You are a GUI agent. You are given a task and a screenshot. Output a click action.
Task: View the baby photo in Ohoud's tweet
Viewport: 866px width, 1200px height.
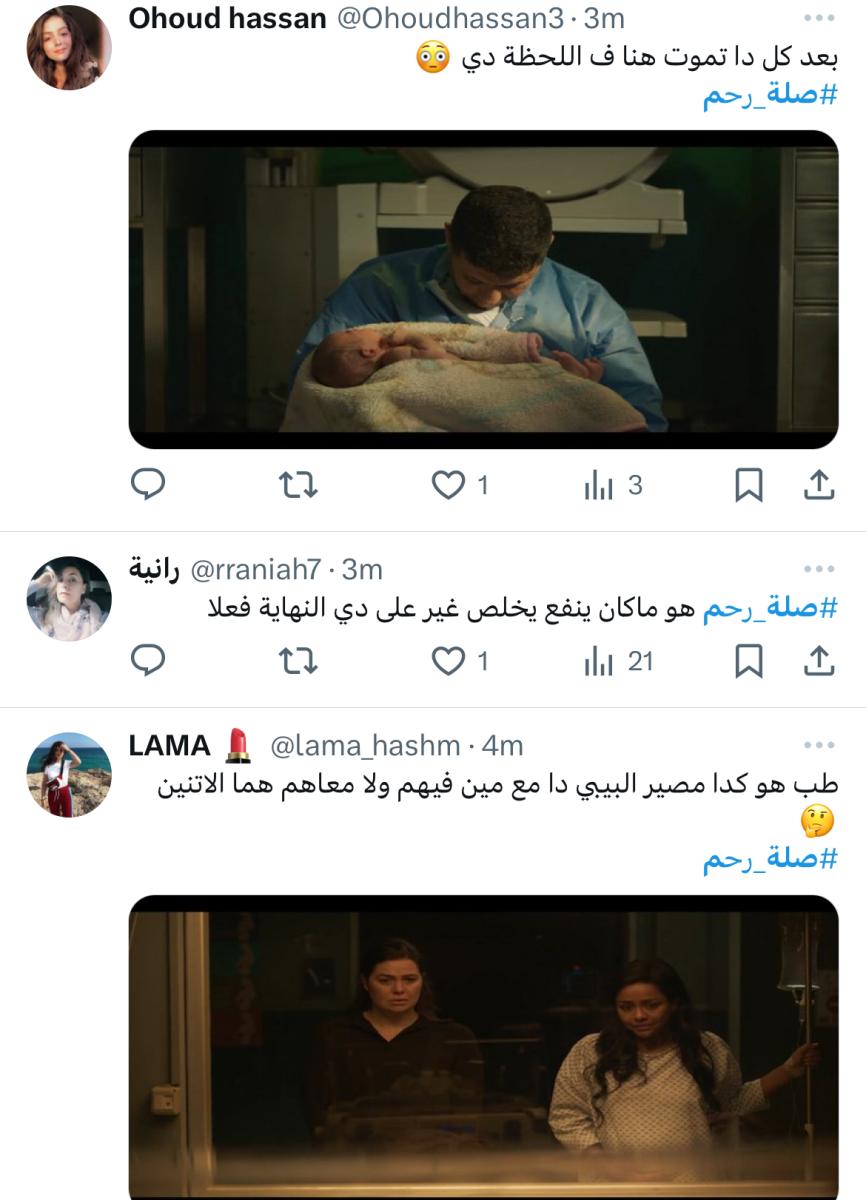click(x=483, y=289)
